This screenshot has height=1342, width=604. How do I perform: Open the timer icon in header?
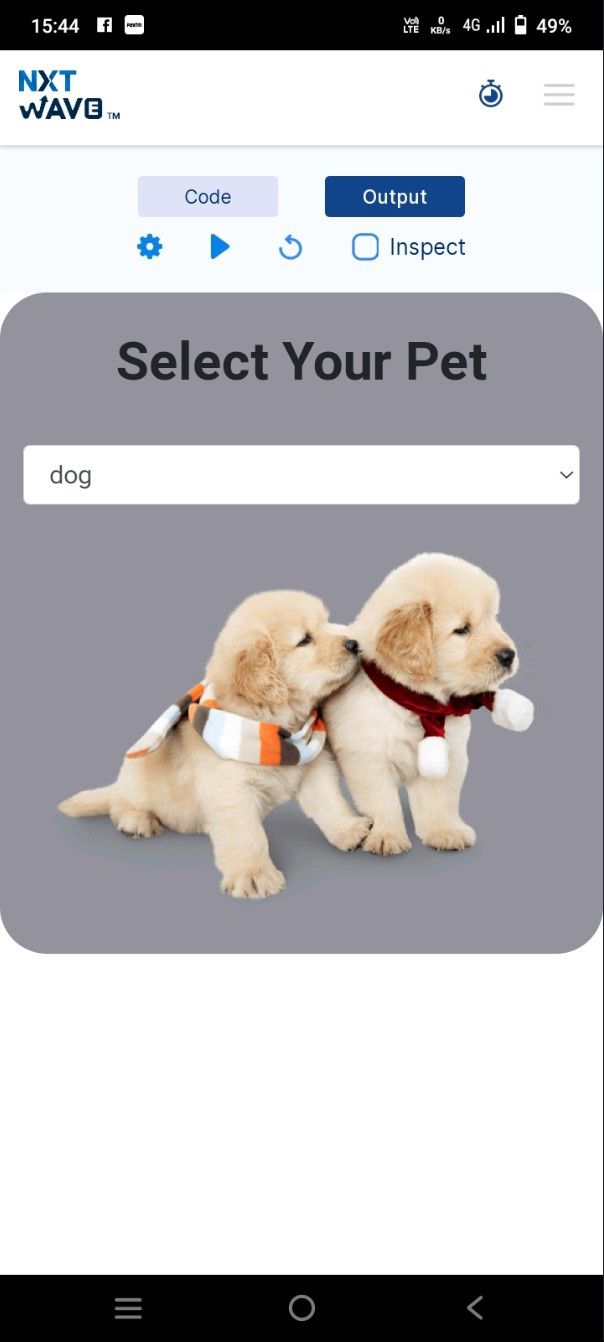[490, 95]
